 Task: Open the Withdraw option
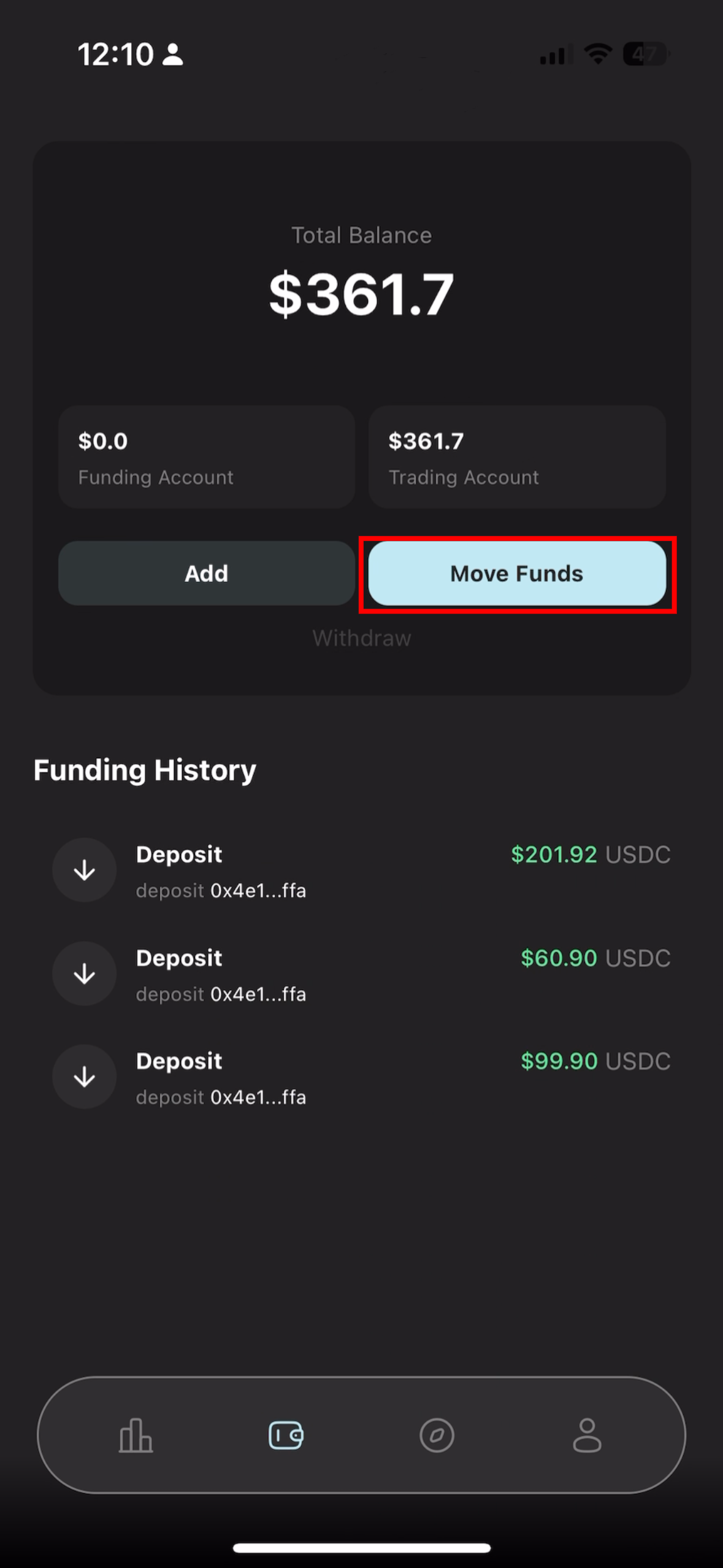[x=362, y=638]
